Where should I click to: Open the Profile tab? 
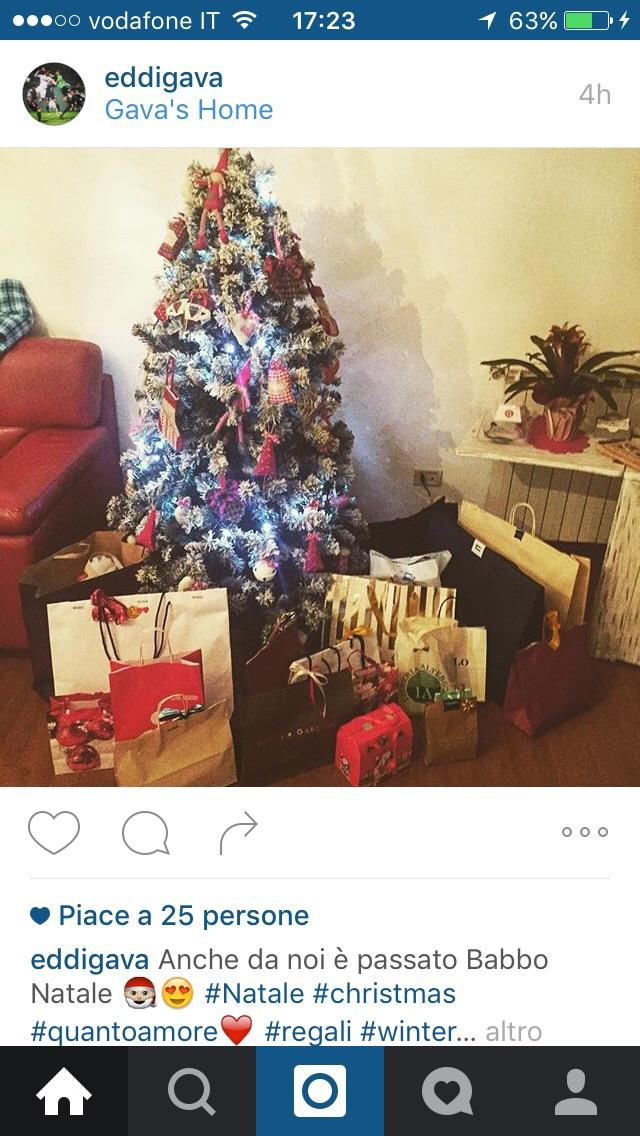coord(576,1091)
